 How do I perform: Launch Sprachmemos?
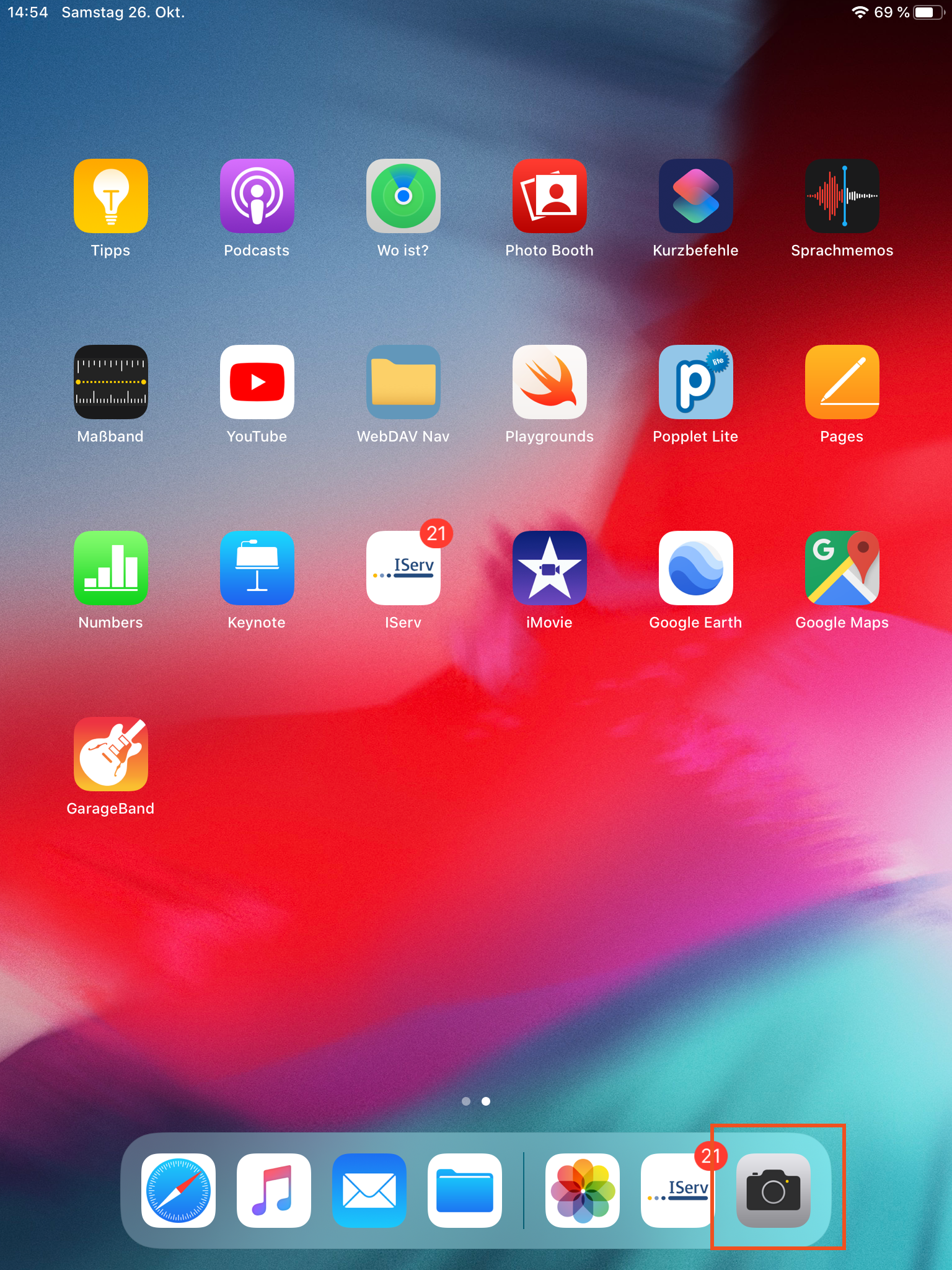point(842,196)
